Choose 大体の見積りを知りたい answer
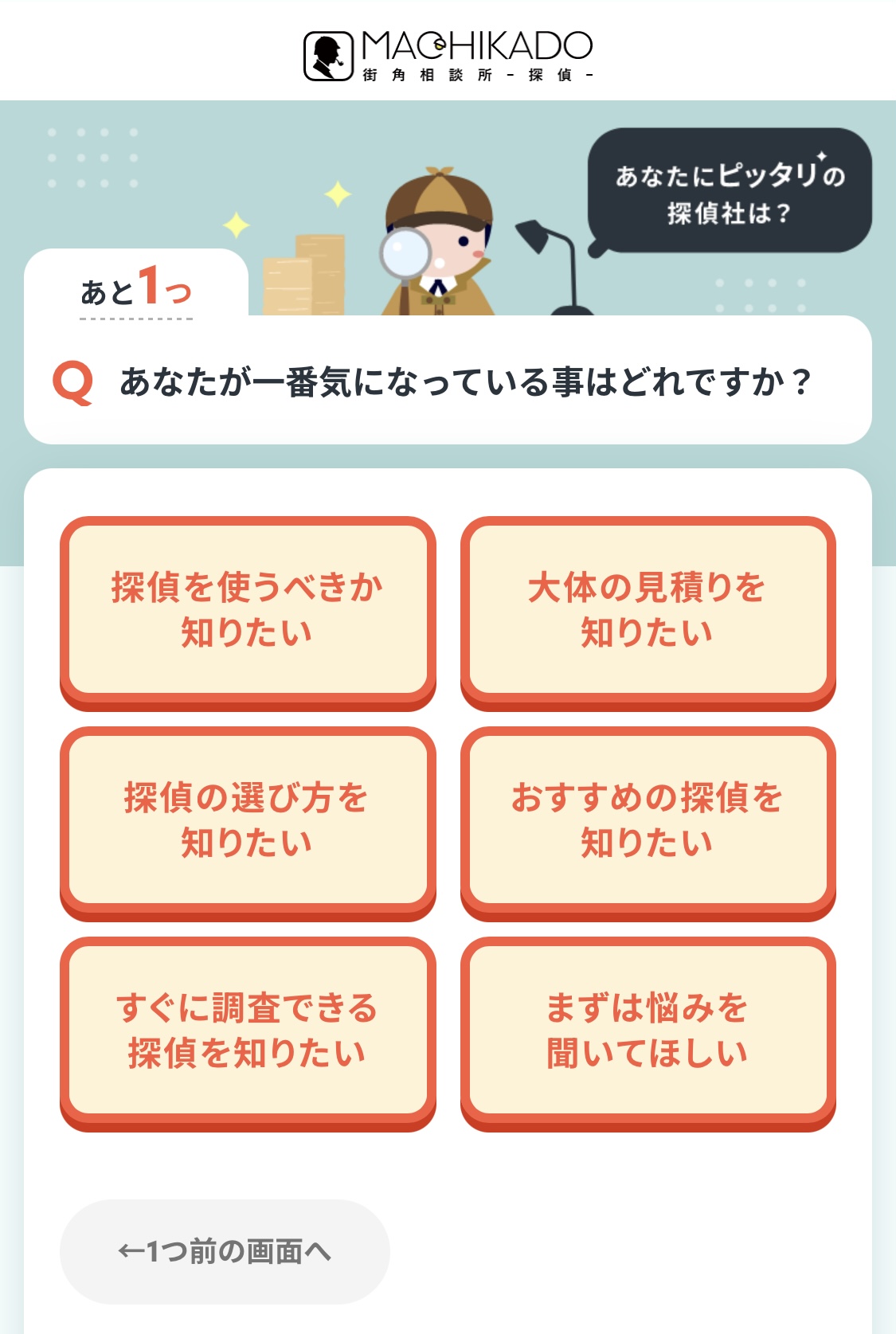The width and height of the screenshot is (896, 1334). 648,609
